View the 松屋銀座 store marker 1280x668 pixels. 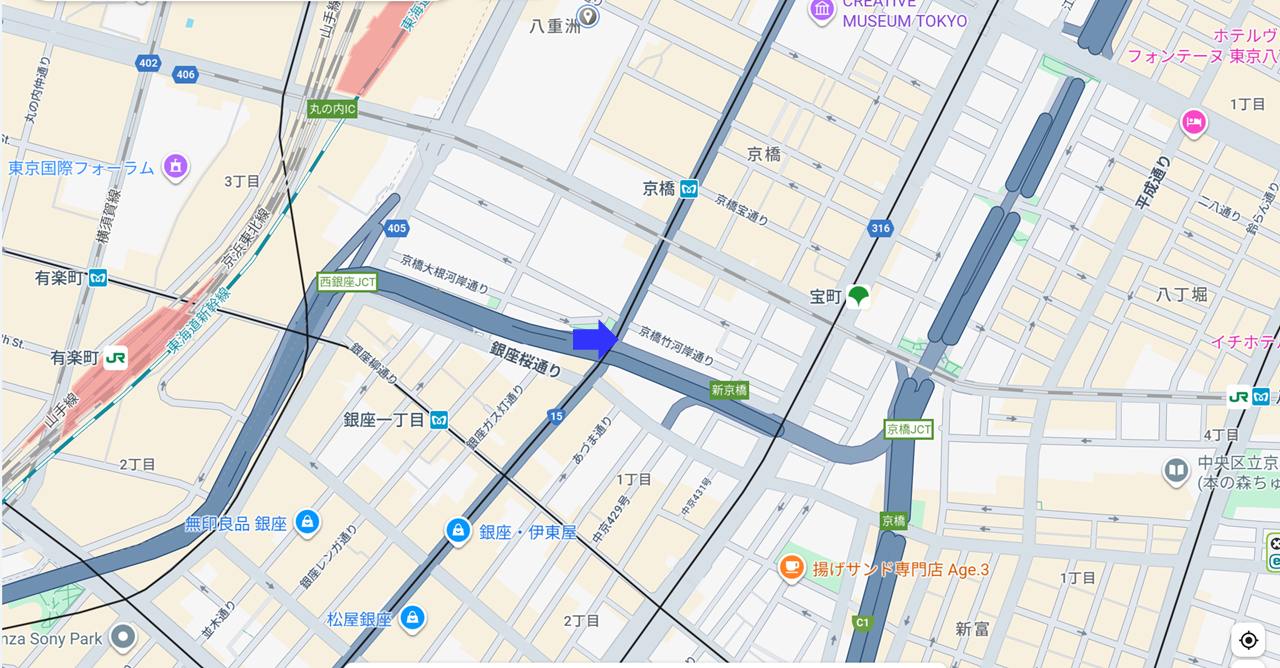pos(410,618)
